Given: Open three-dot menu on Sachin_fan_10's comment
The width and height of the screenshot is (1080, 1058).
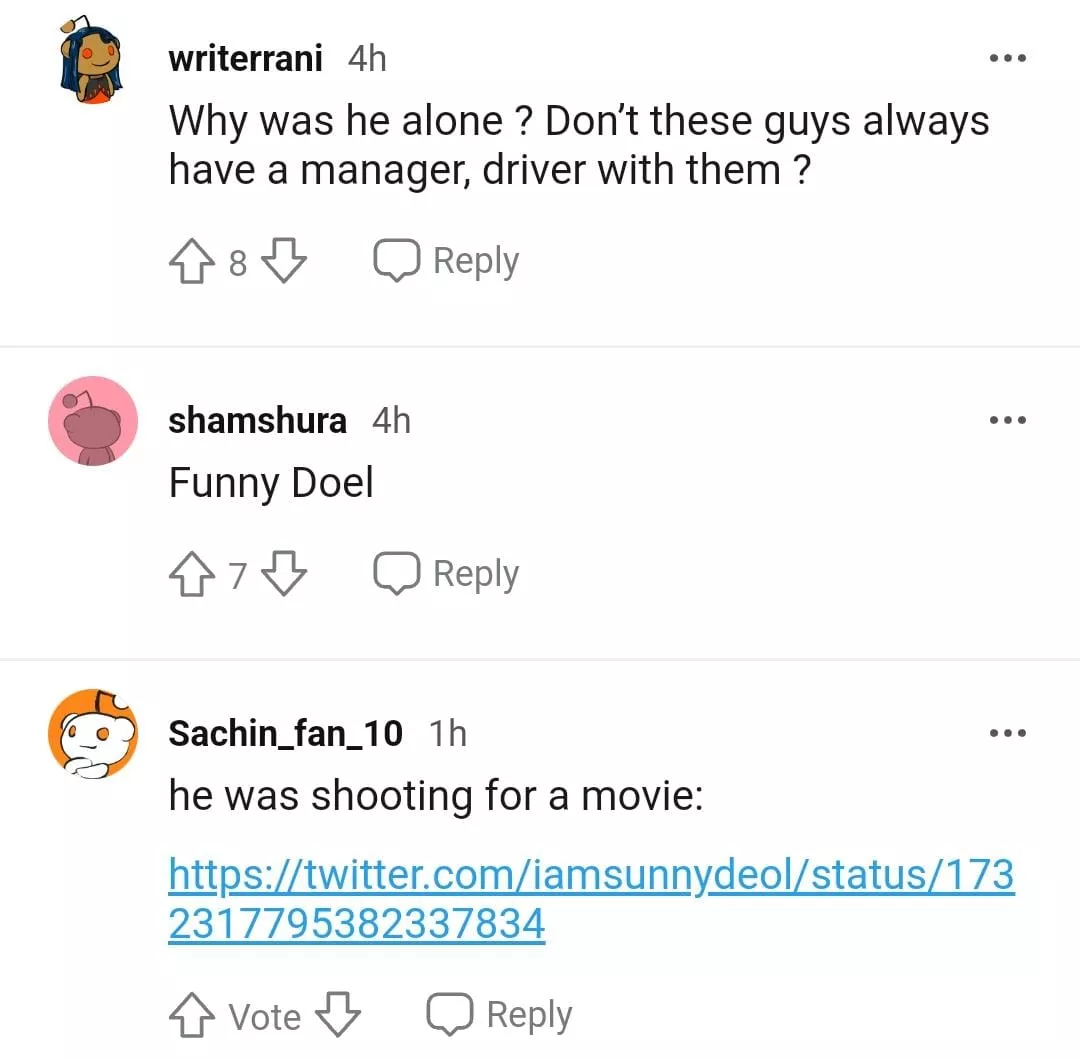Looking at the screenshot, I should [1007, 734].
